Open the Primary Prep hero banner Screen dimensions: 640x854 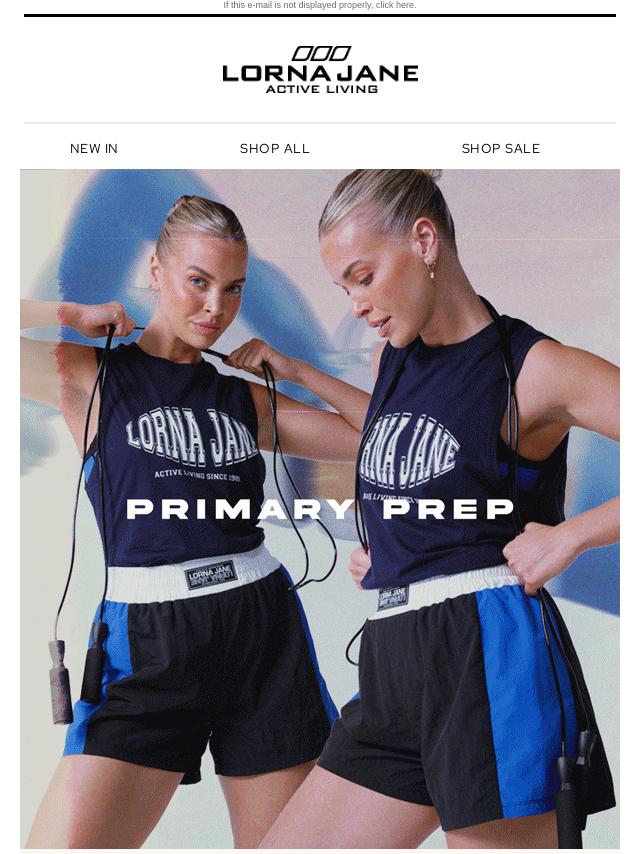[320, 508]
